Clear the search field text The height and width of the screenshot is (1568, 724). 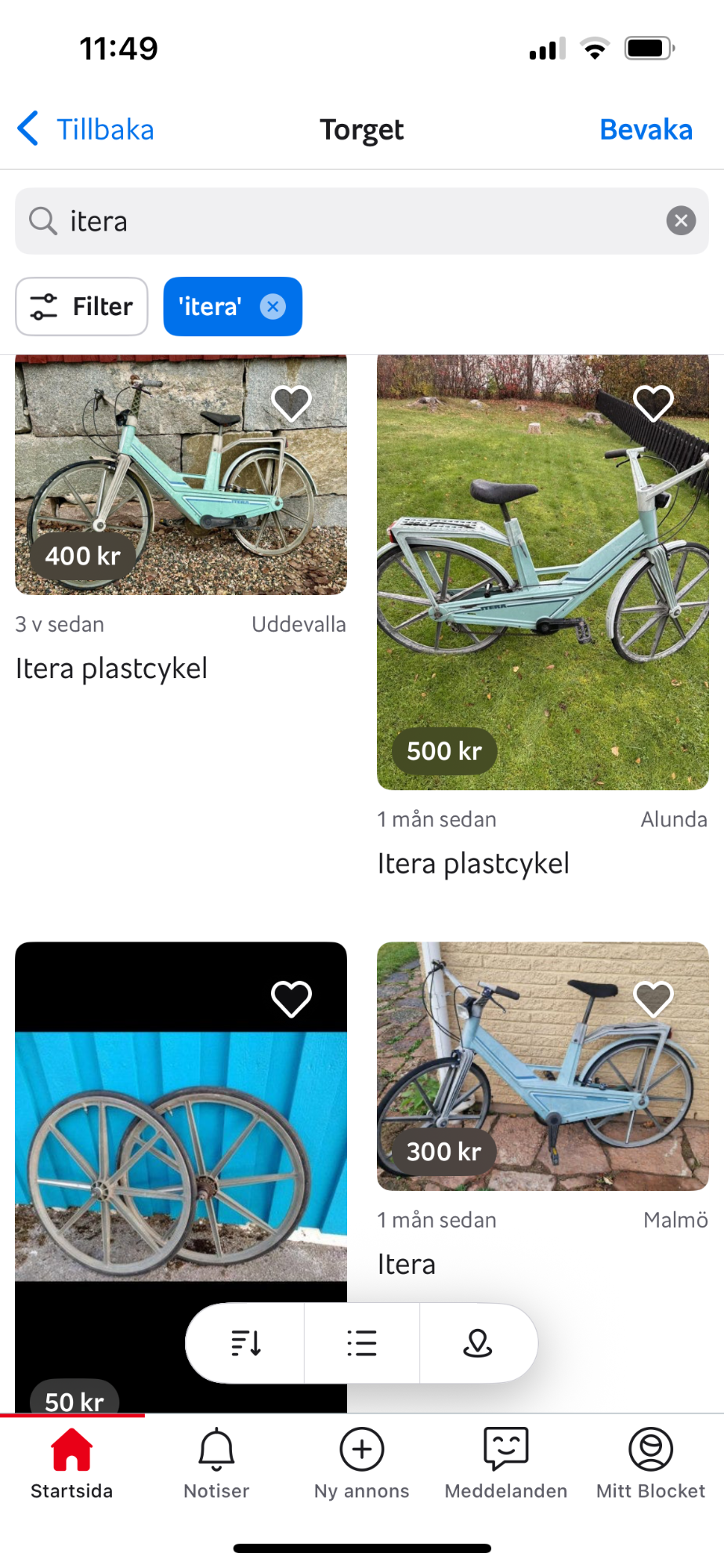681,221
